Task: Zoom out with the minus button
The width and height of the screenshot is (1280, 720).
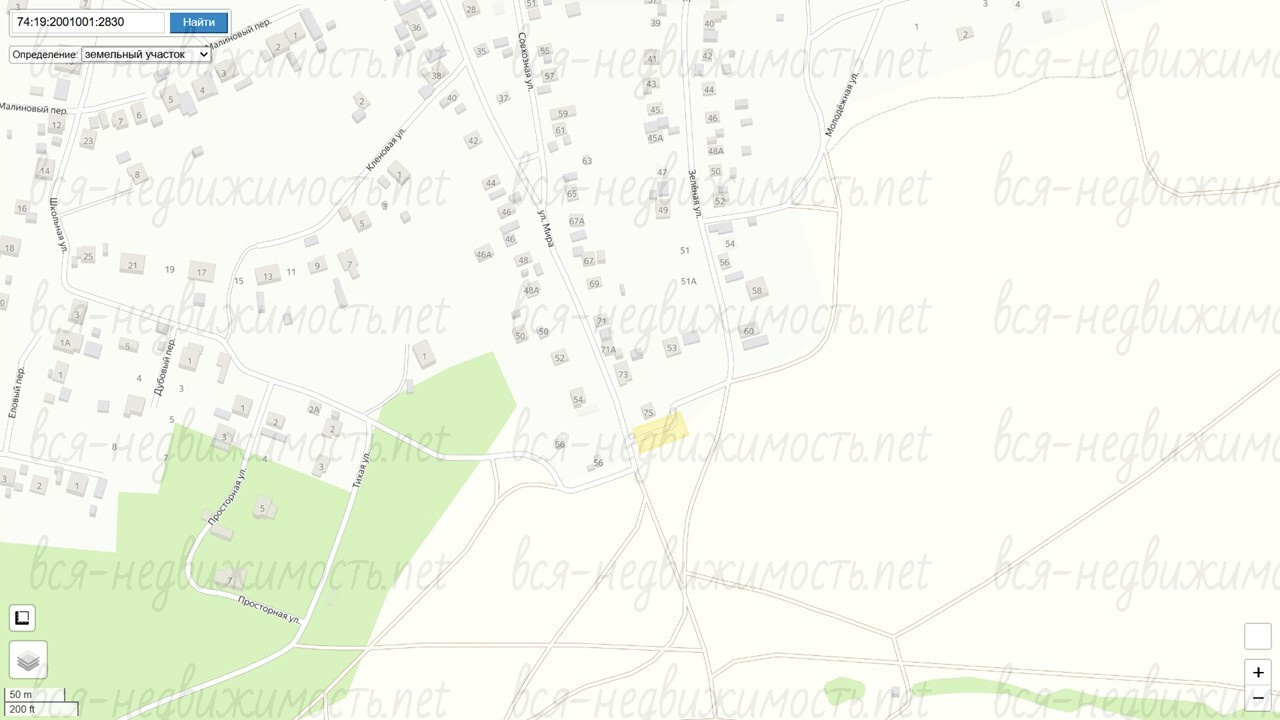Action: 1258,698
